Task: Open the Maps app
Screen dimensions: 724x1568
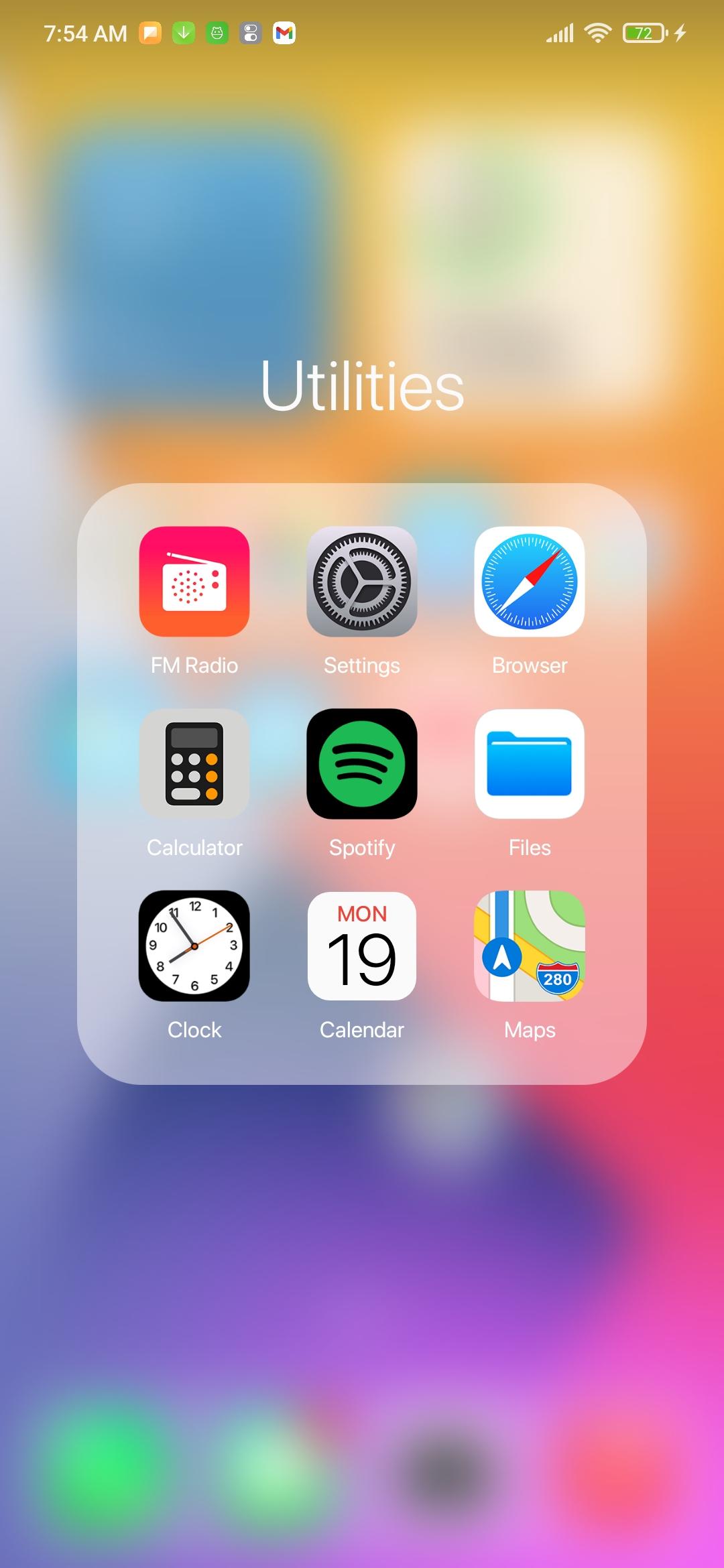Action: [530, 946]
